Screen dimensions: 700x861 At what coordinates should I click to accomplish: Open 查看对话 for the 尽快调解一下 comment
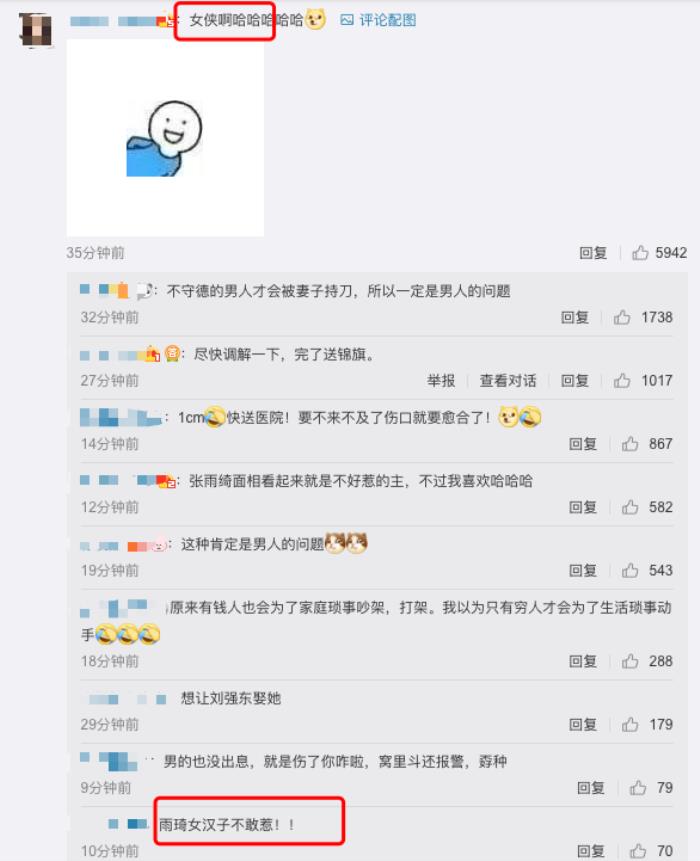pos(507,381)
